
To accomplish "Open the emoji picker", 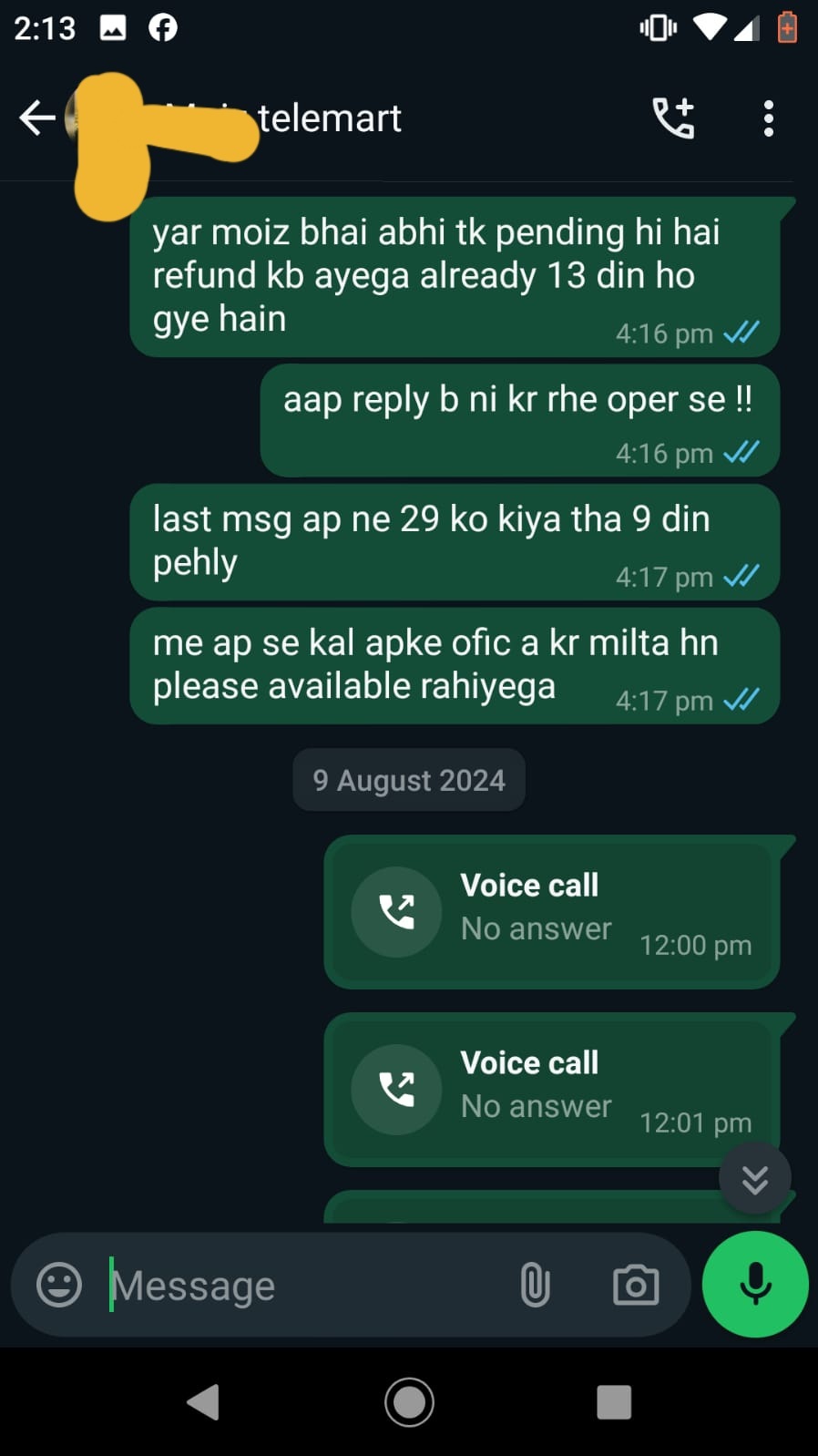I will (59, 1286).
